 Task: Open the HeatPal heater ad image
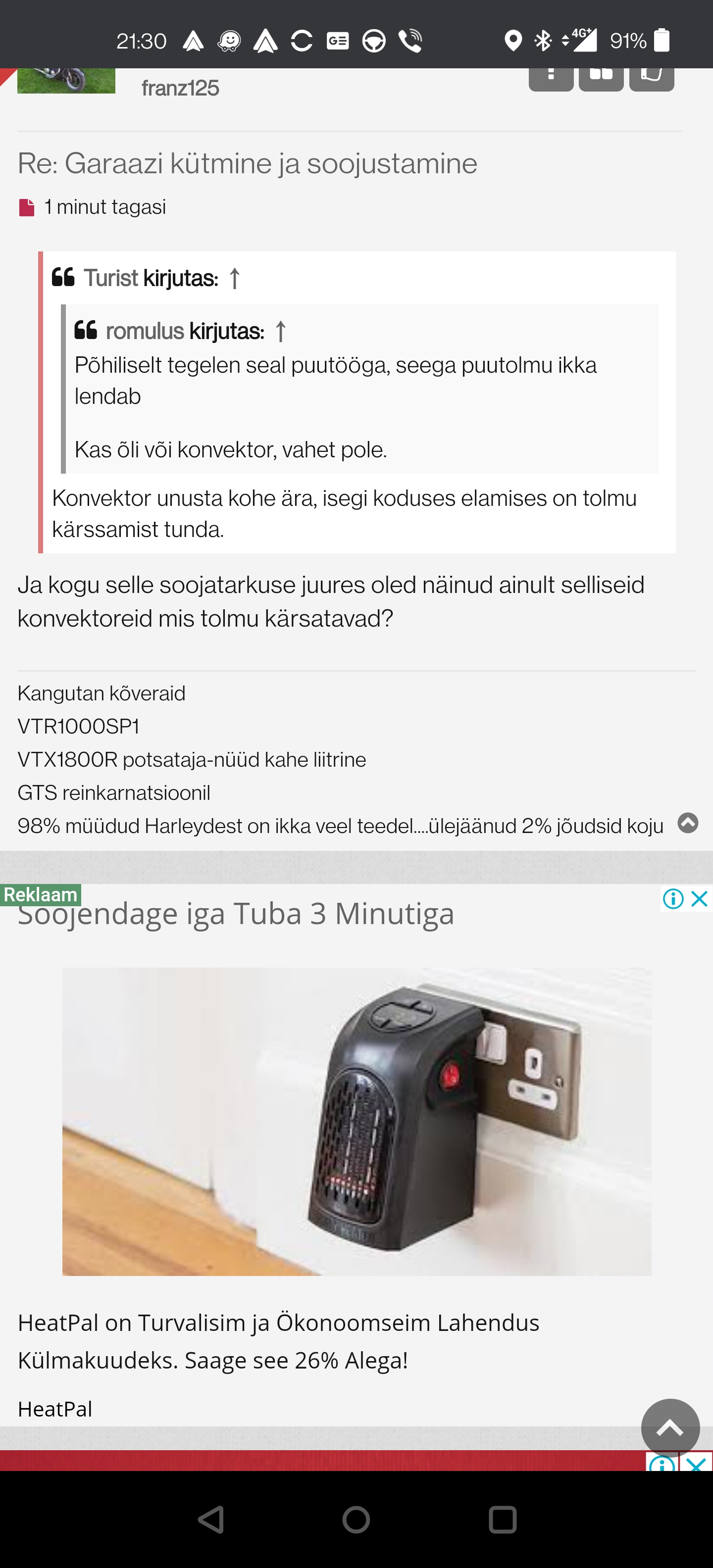tap(356, 1121)
